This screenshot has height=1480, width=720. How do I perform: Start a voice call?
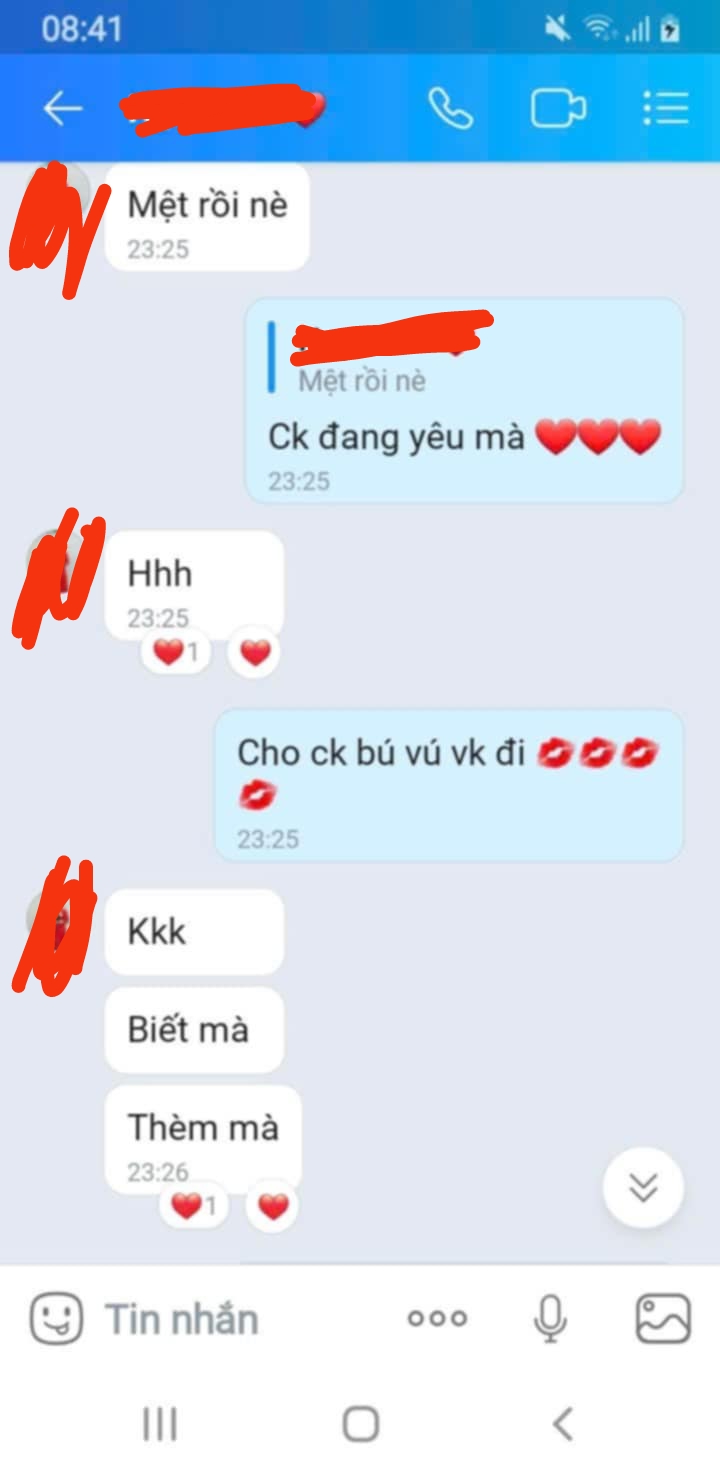450,108
